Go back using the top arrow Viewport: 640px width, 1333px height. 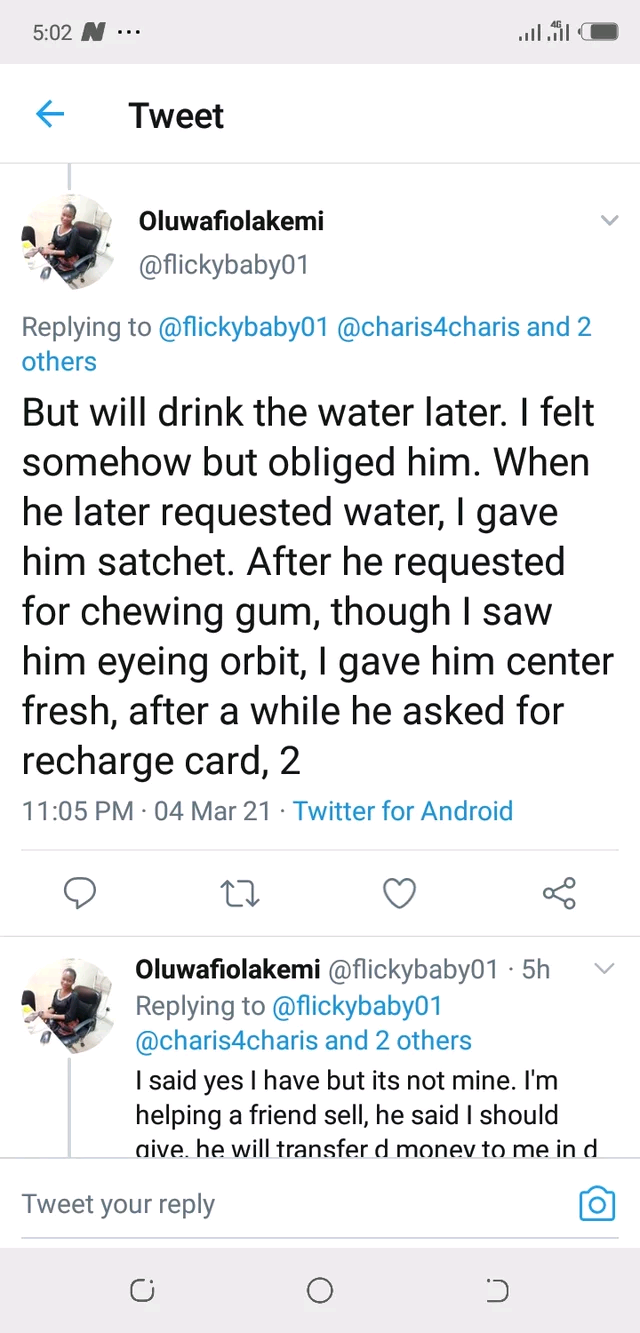(50, 115)
